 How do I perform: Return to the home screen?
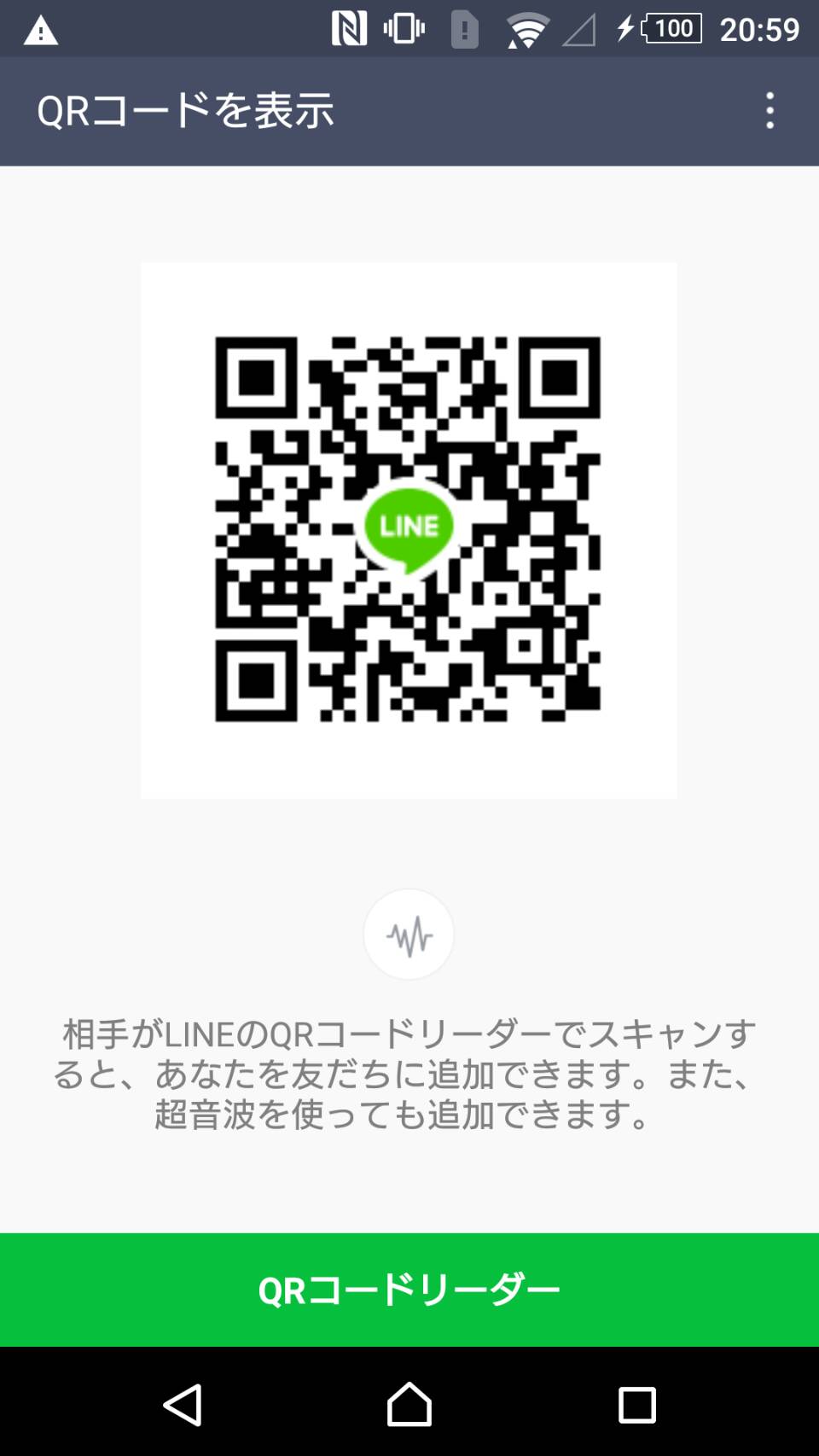409,1404
